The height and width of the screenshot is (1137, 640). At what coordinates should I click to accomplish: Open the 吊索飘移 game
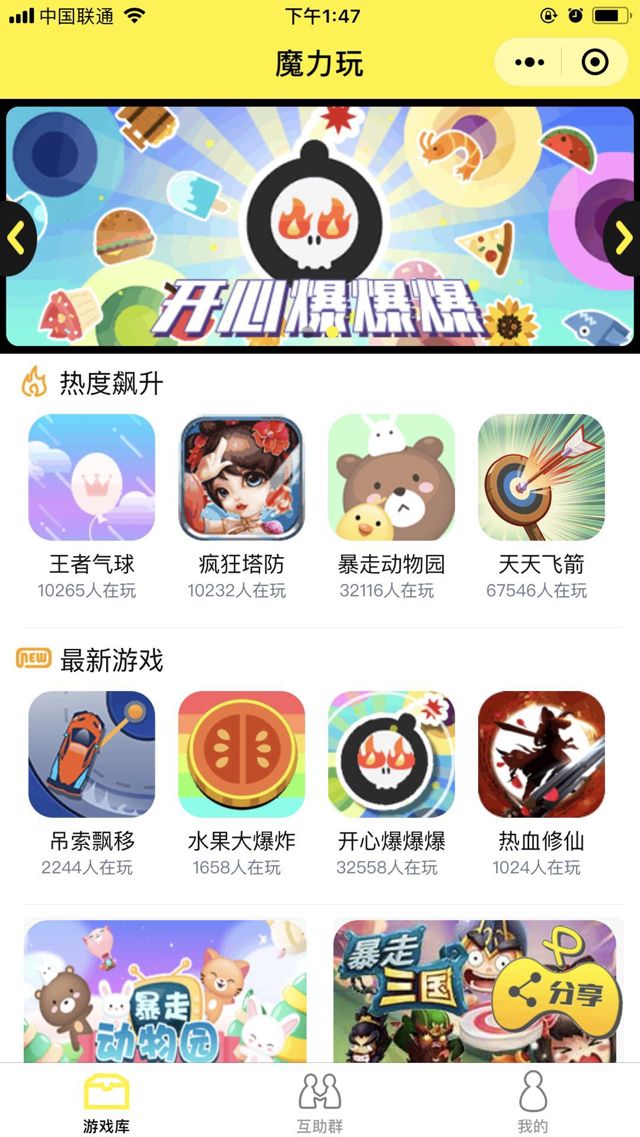91,754
